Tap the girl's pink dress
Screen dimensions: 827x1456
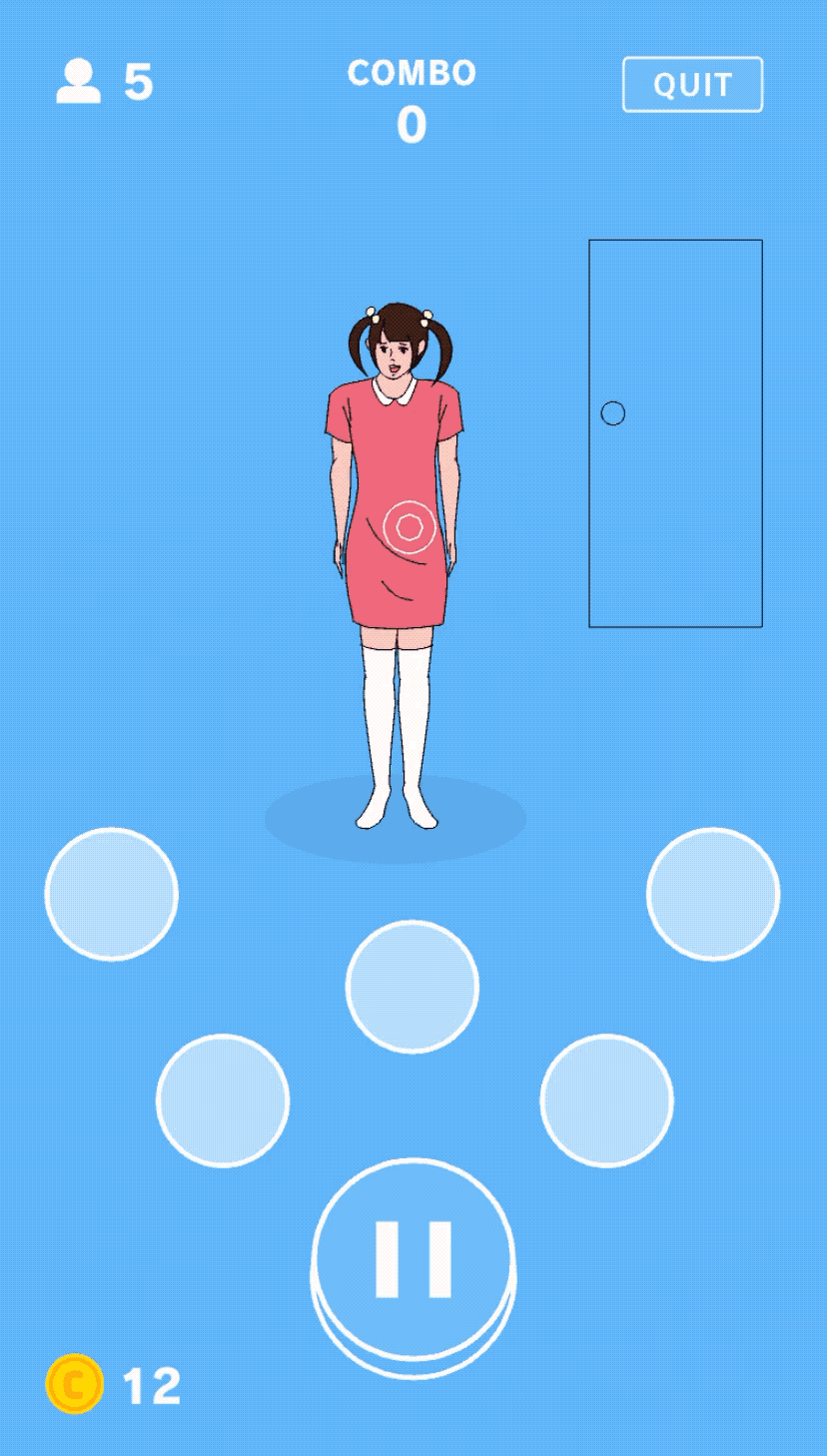395,459
